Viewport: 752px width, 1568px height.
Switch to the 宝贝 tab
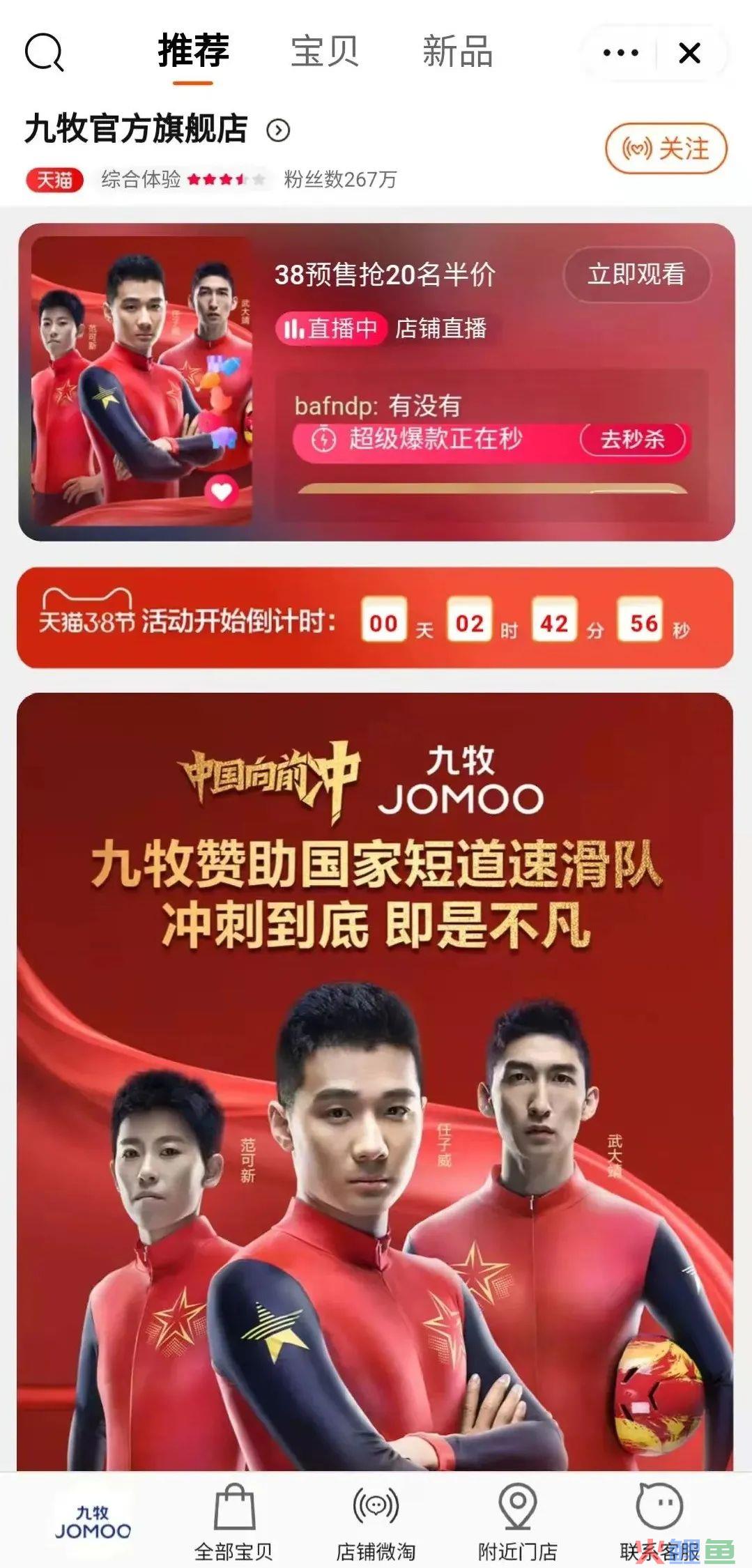325,52
